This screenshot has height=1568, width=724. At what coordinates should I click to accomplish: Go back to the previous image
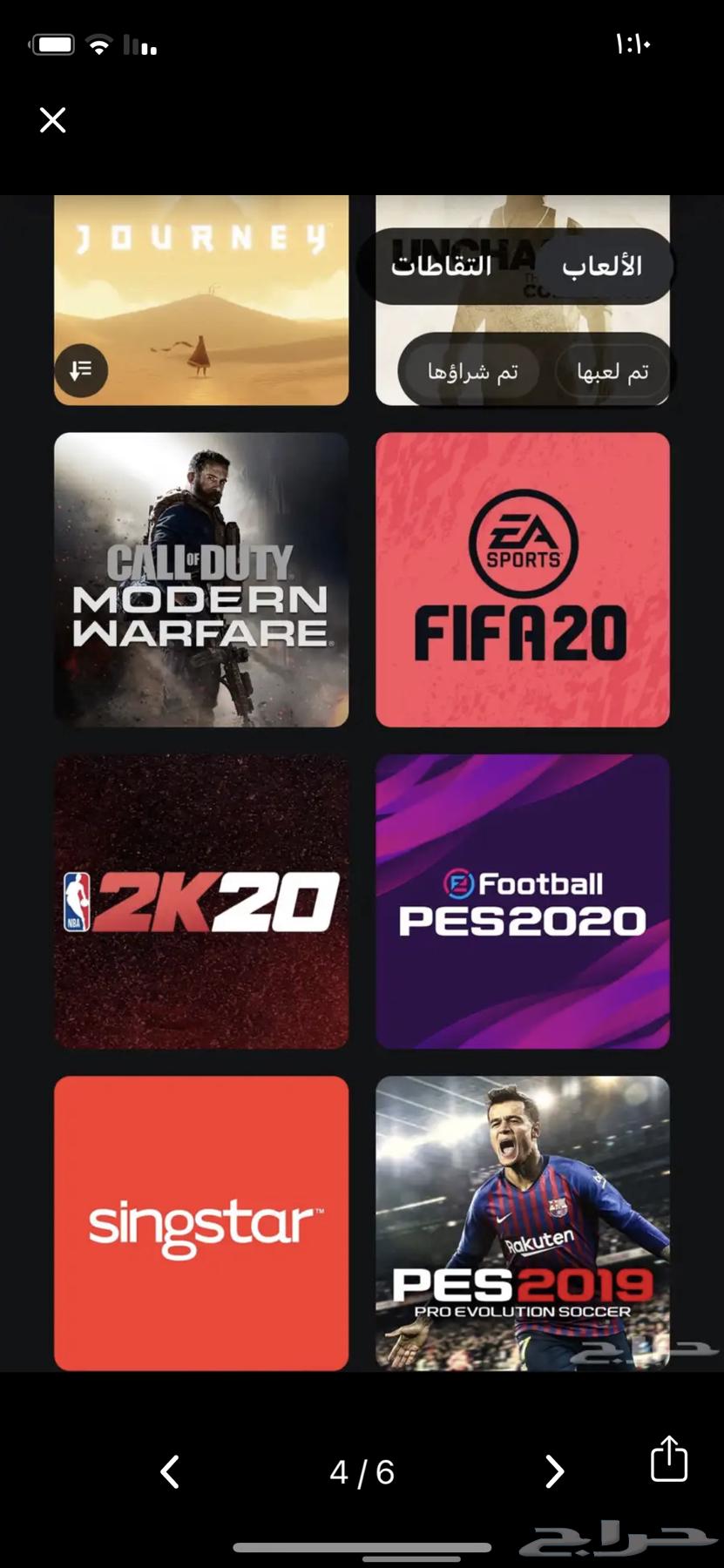171,1471
